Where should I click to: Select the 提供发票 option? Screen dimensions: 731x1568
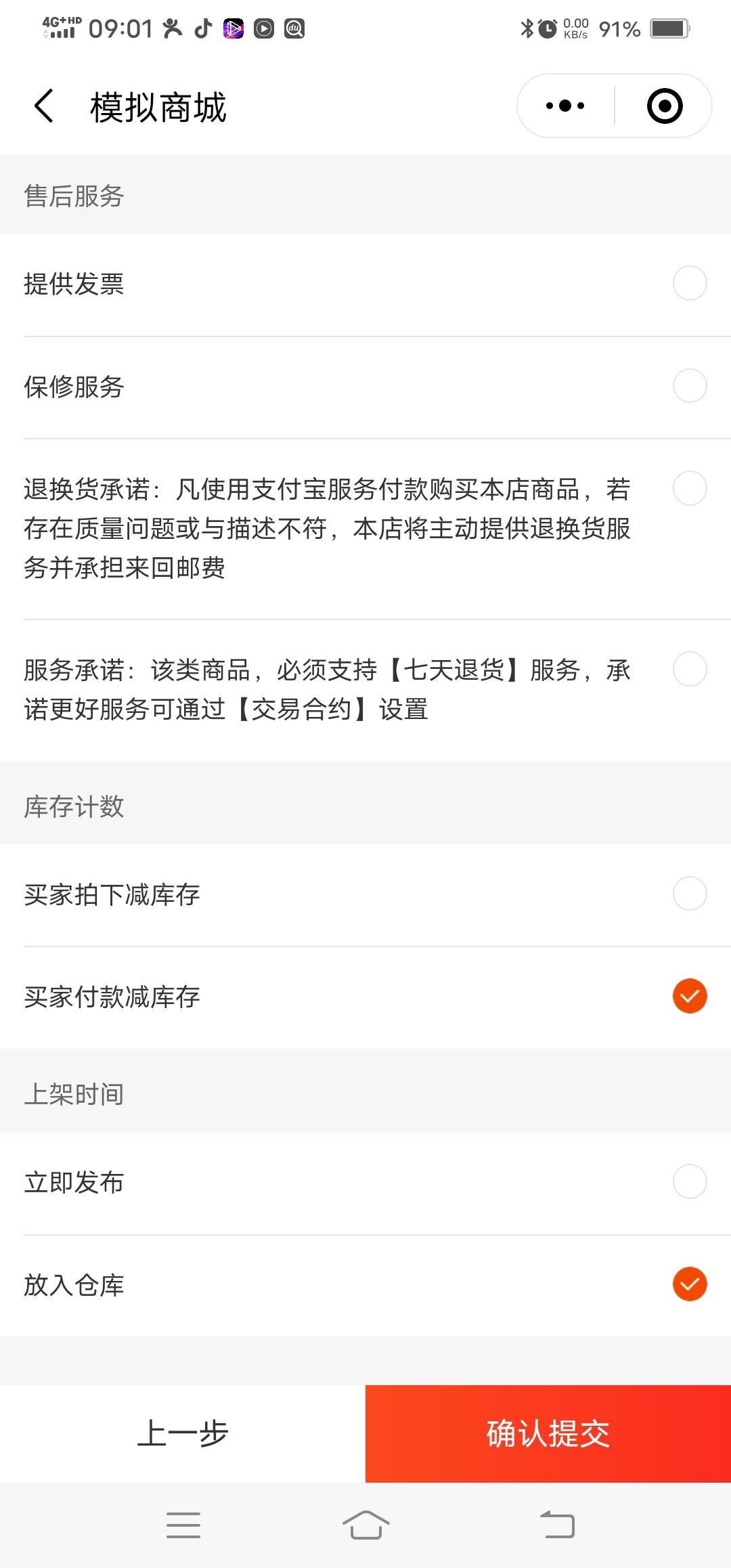(x=689, y=283)
